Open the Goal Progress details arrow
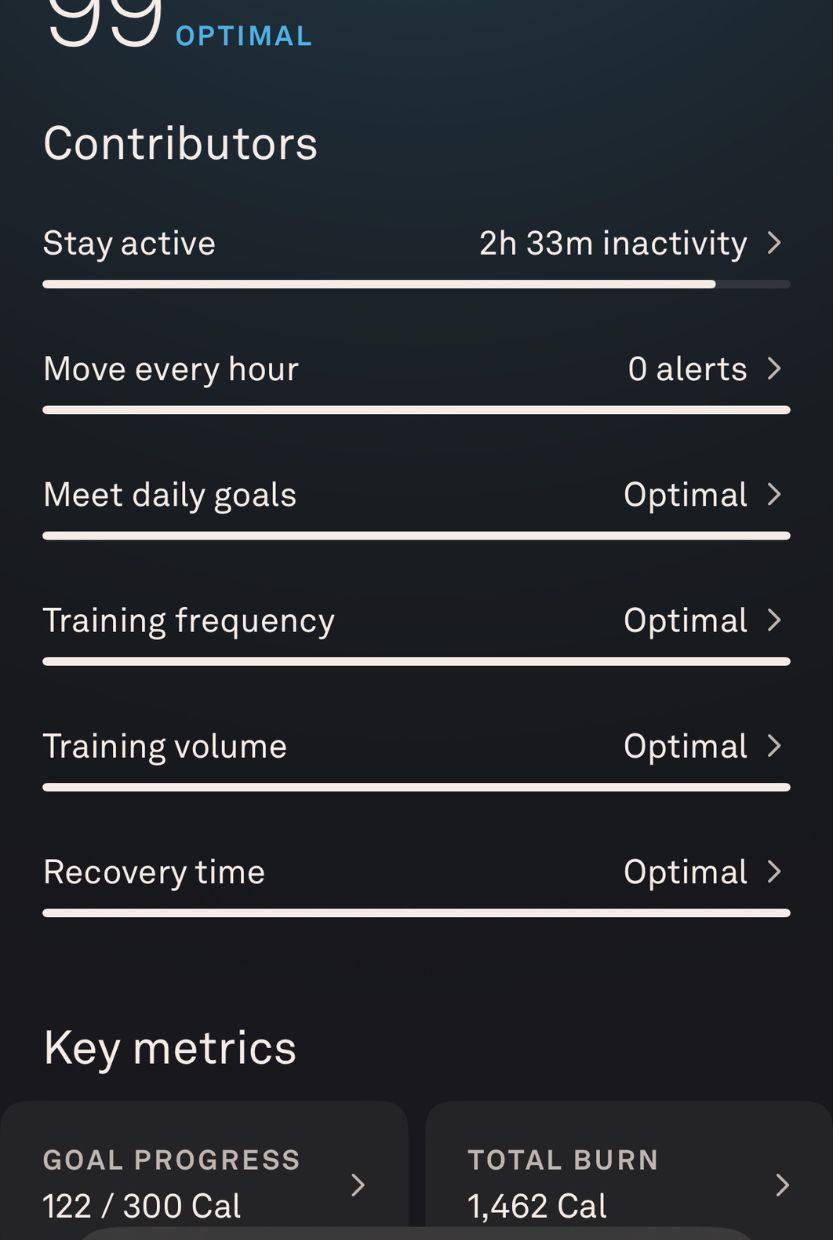Viewport: 840px width, 1240px height. [x=358, y=1185]
